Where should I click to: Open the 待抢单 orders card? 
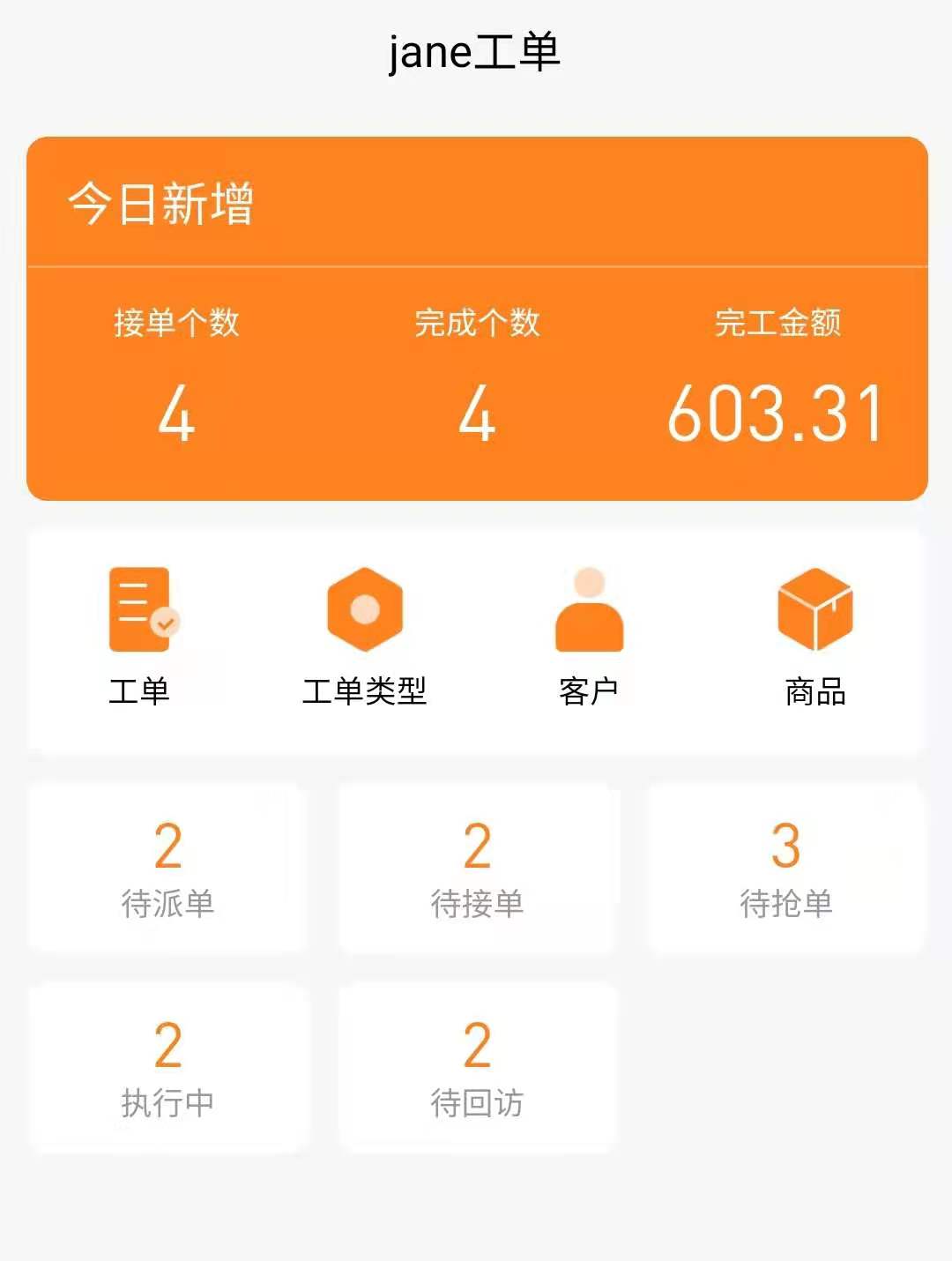click(x=786, y=869)
